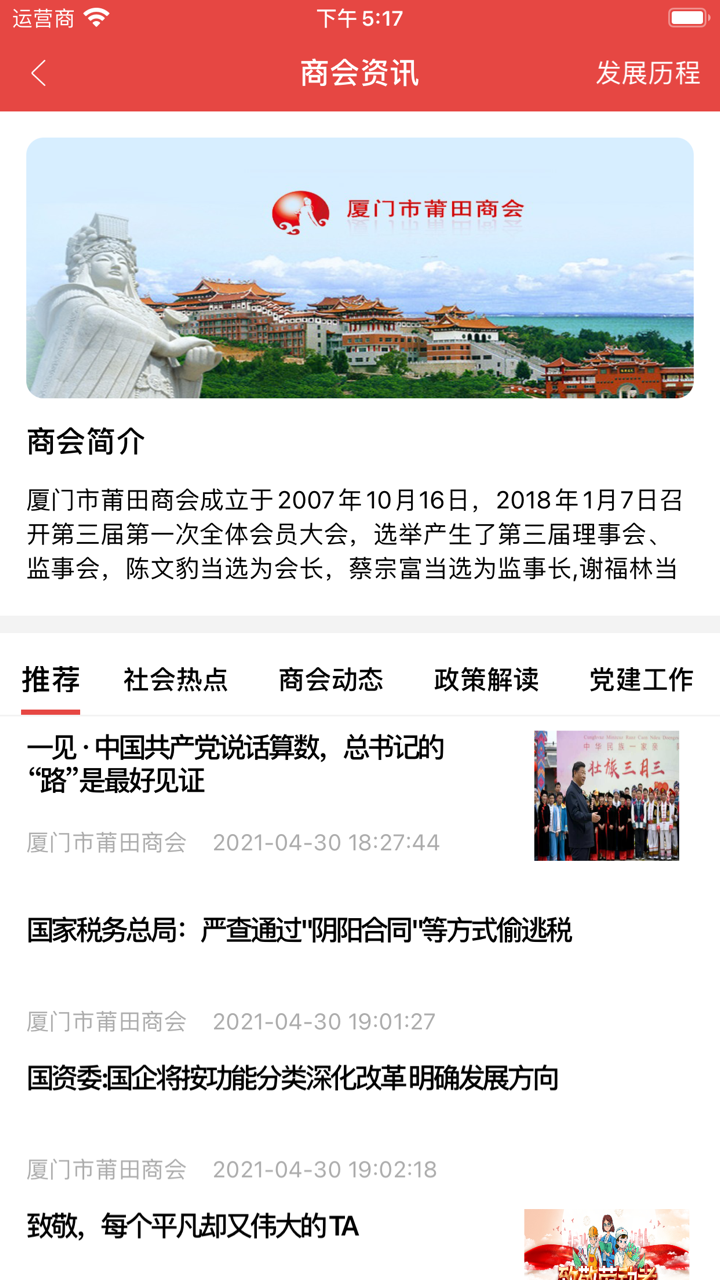720x1280 pixels.
Task: Open the 党建工作 tab
Action: point(640,679)
